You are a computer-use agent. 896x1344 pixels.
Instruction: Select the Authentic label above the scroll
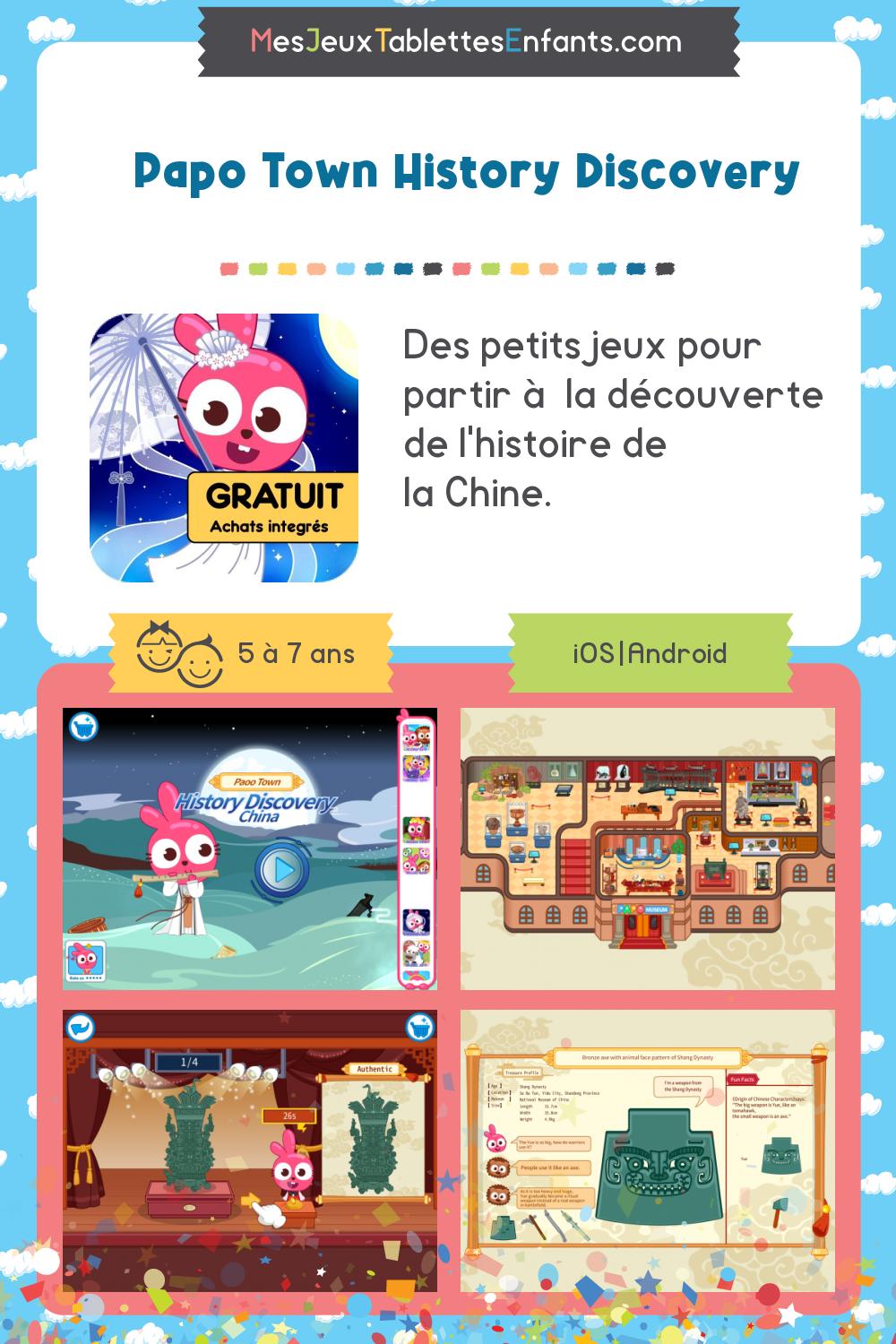coord(375,1069)
